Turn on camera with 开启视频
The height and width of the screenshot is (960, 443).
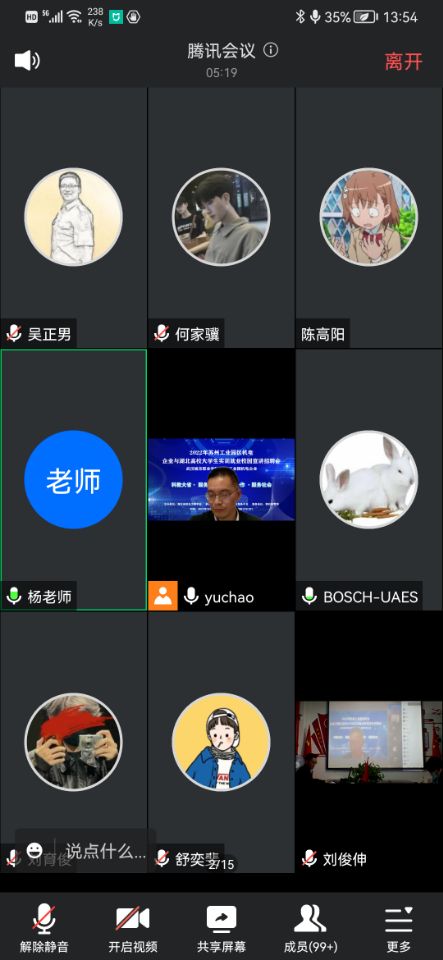coord(133,928)
